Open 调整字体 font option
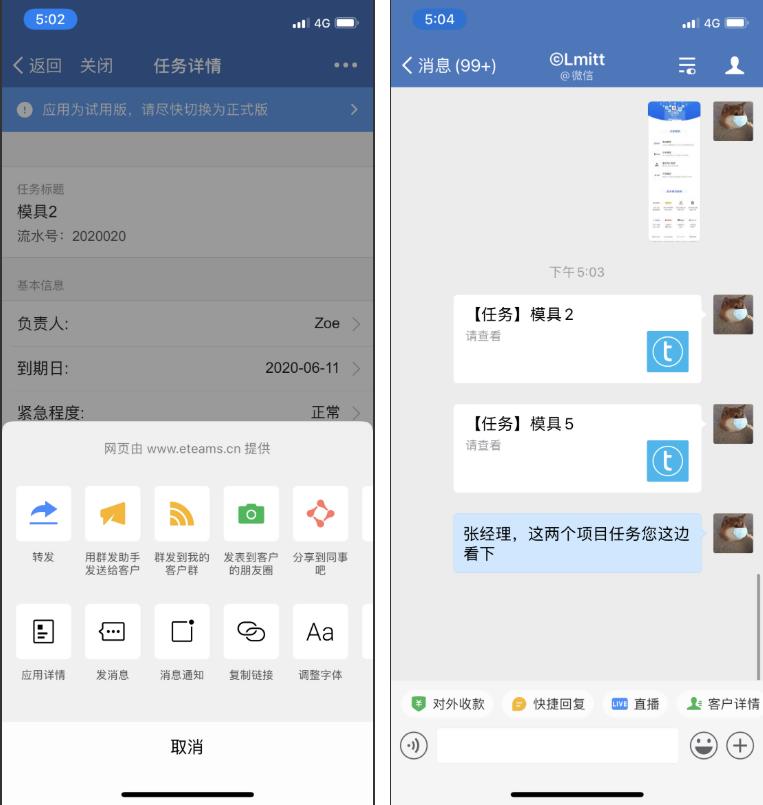This screenshot has width=763, height=805. [320, 631]
